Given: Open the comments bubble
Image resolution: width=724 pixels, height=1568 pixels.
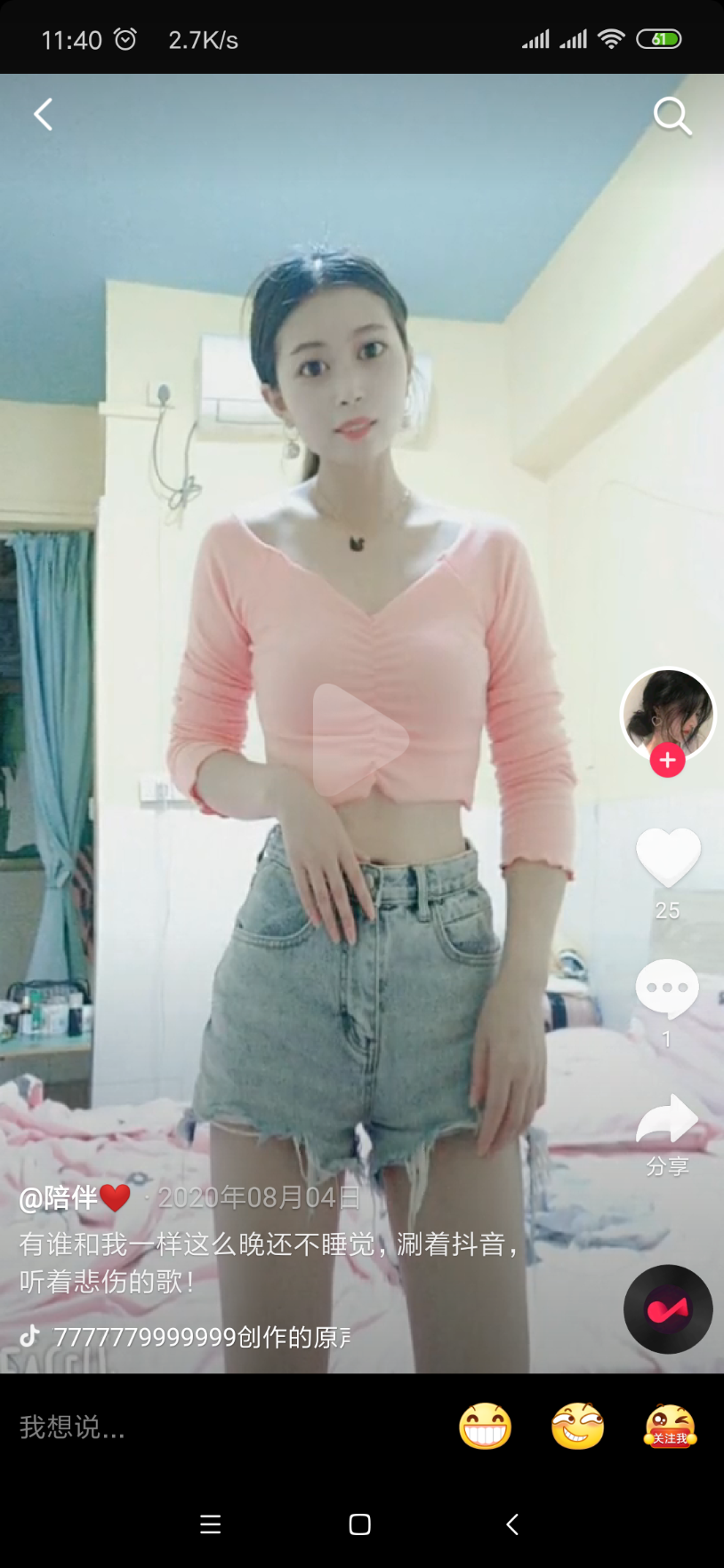Looking at the screenshot, I should coord(667,988).
